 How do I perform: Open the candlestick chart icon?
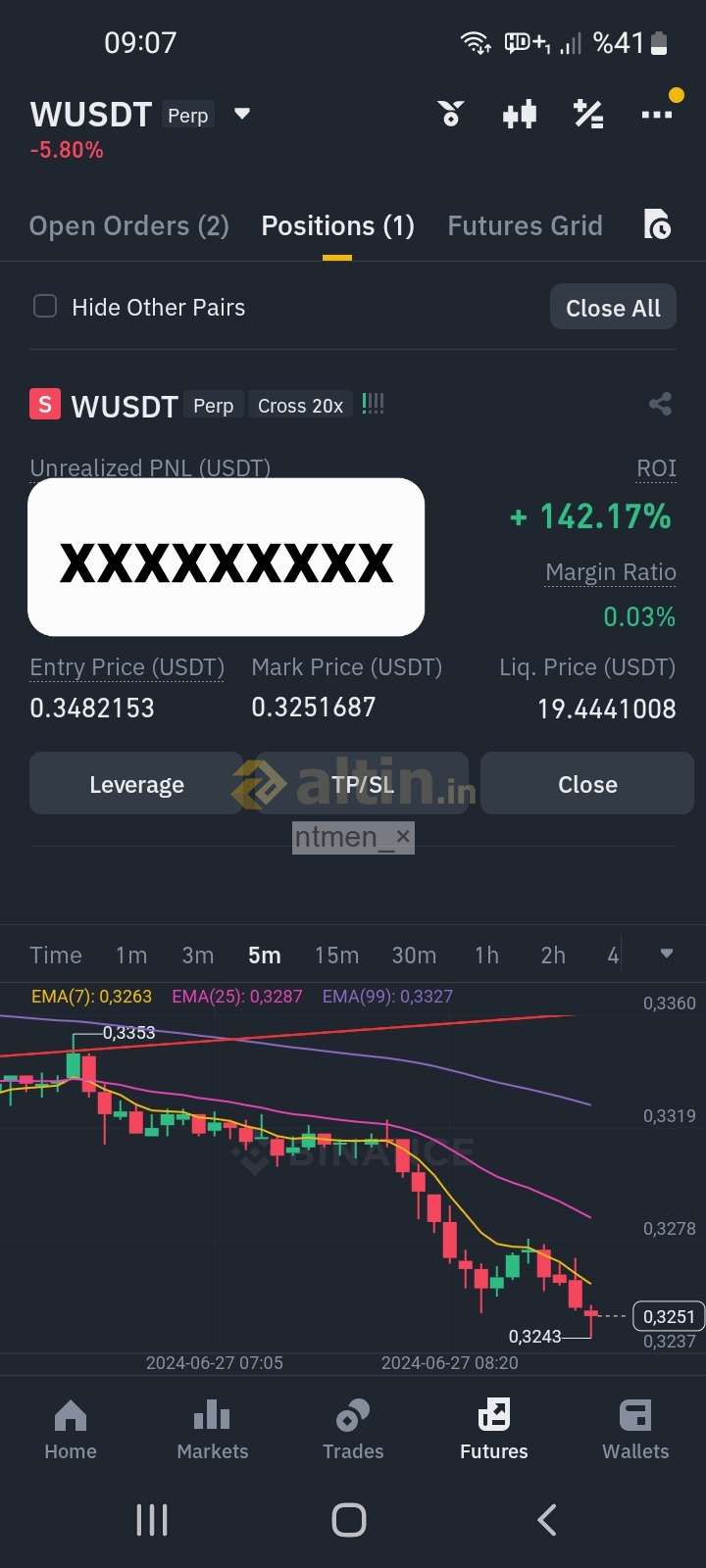click(520, 115)
